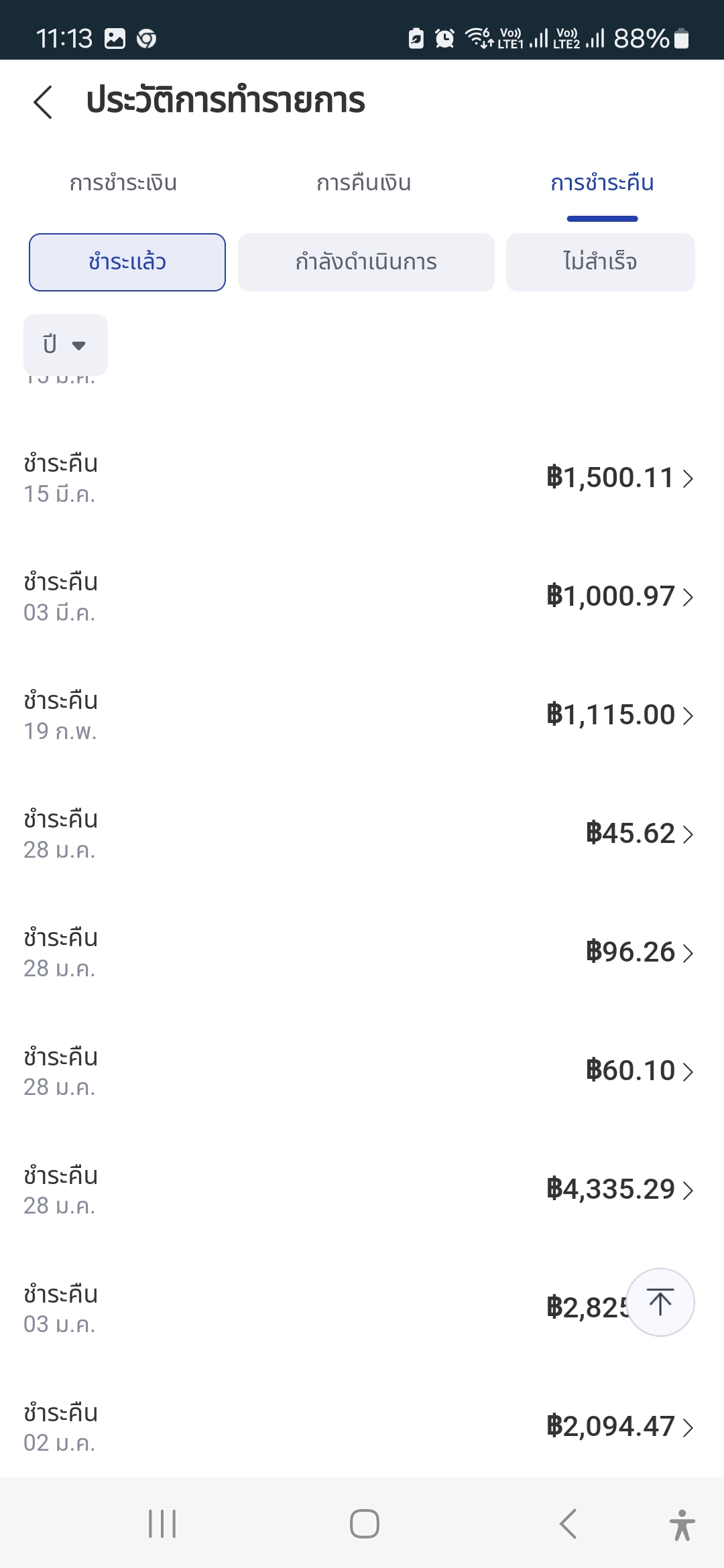This screenshot has height=1568, width=724.
Task: Jump back to top of list
Action: click(x=660, y=1302)
